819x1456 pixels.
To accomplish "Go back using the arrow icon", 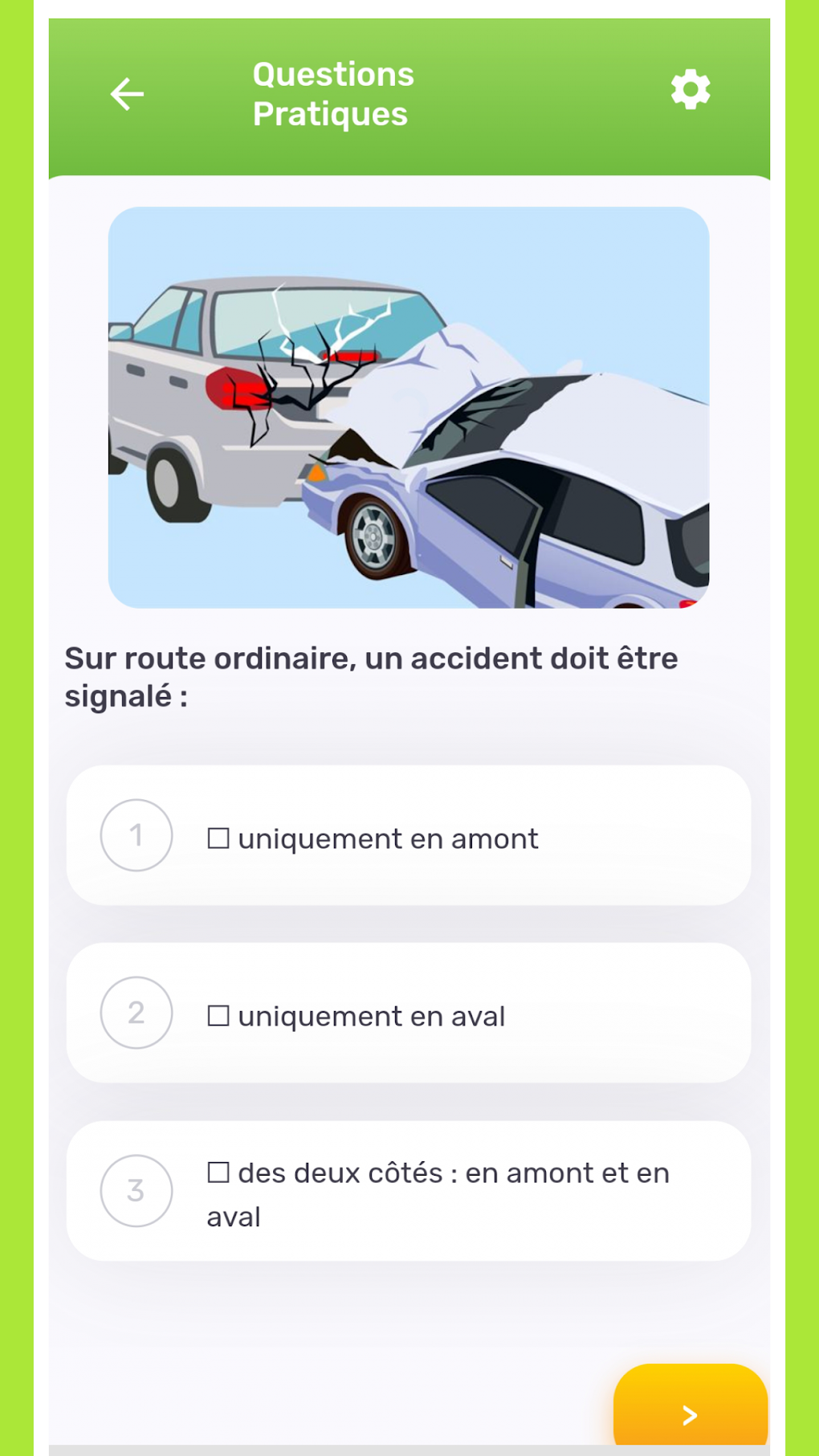I will tap(127, 94).
